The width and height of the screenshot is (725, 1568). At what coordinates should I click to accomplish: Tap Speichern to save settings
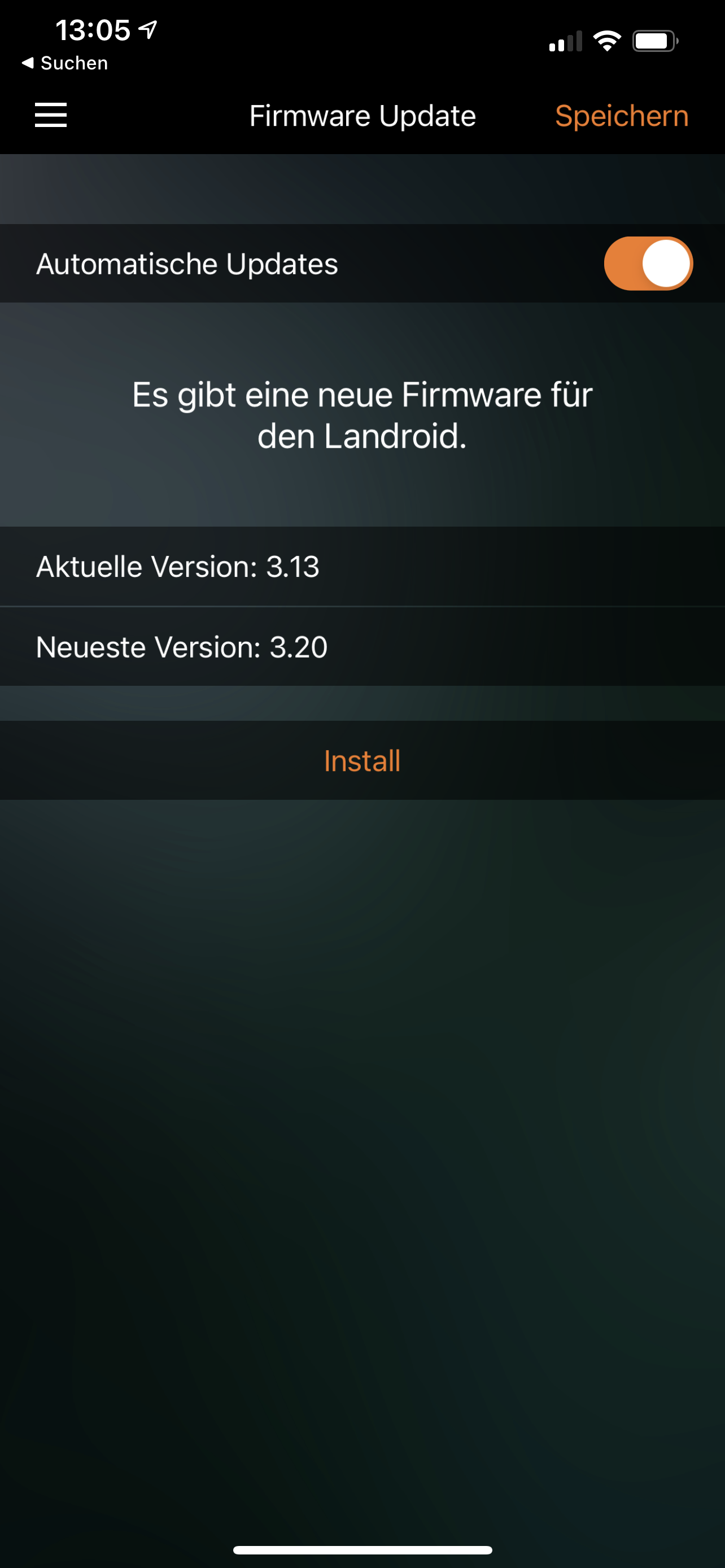(621, 116)
